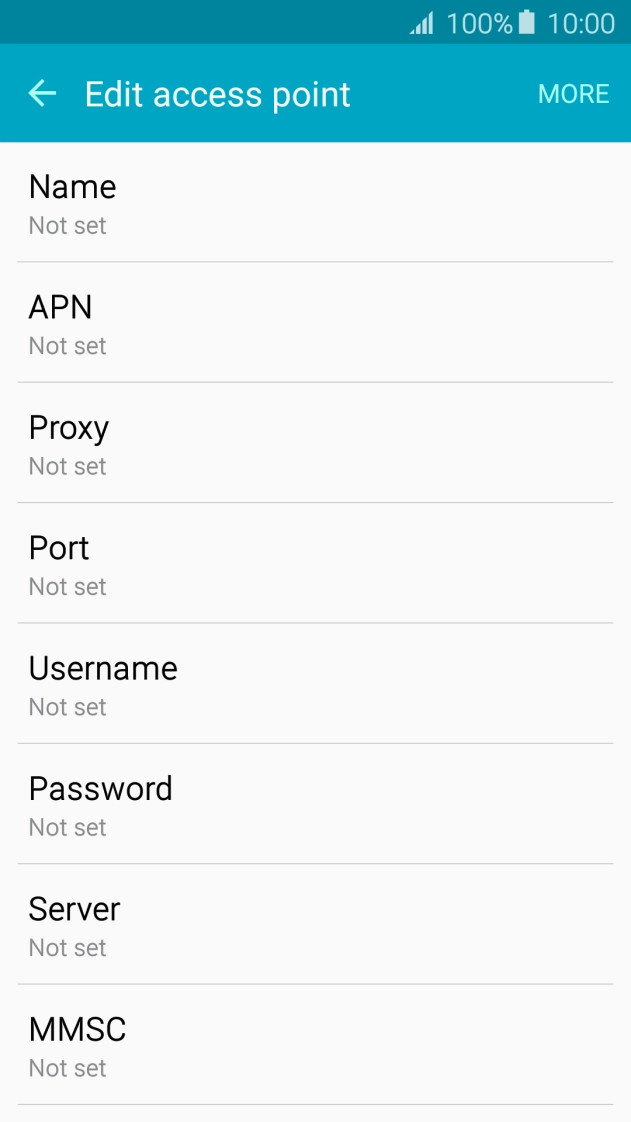The image size is (631, 1122).
Task: Set the Proxy value
Action: (316, 443)
